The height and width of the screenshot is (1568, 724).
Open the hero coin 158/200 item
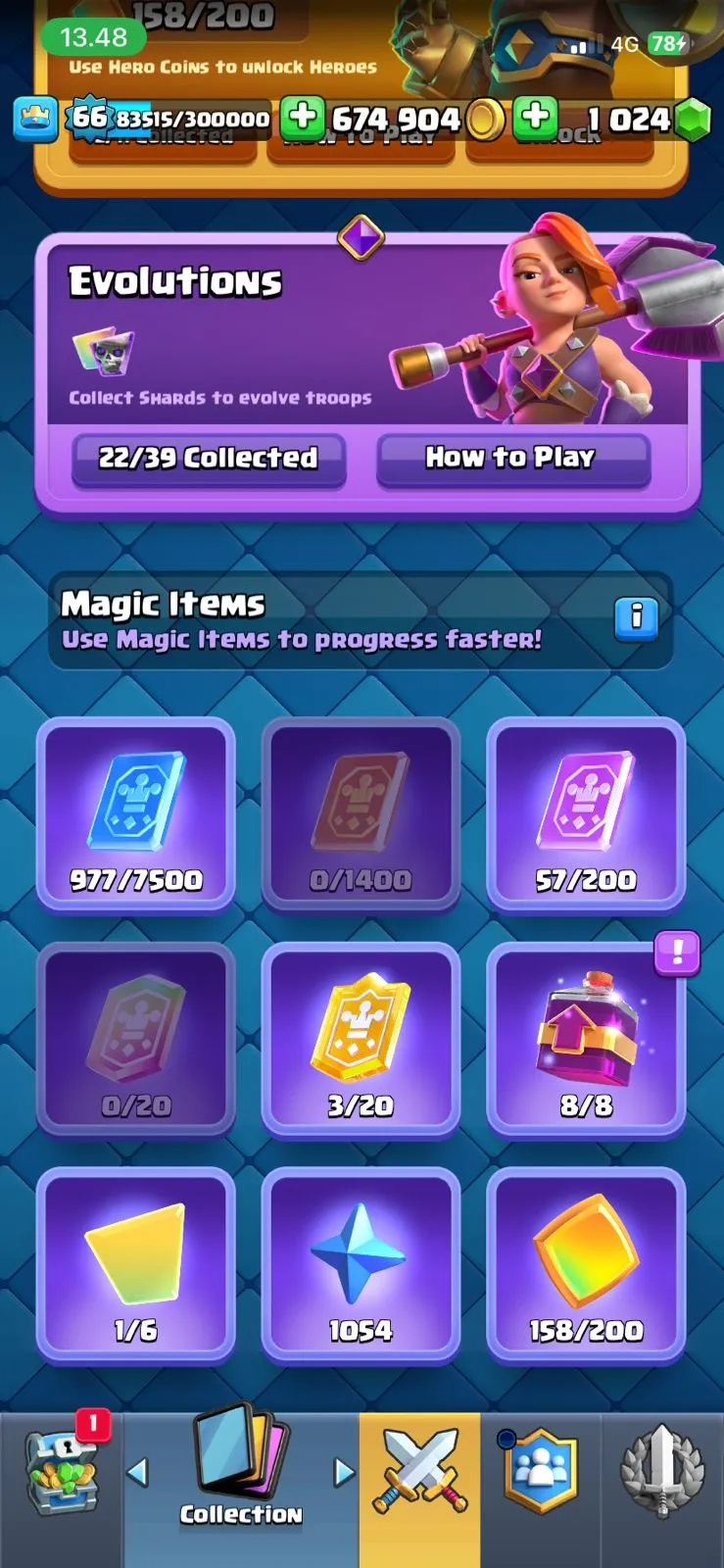click(586, 1264)
